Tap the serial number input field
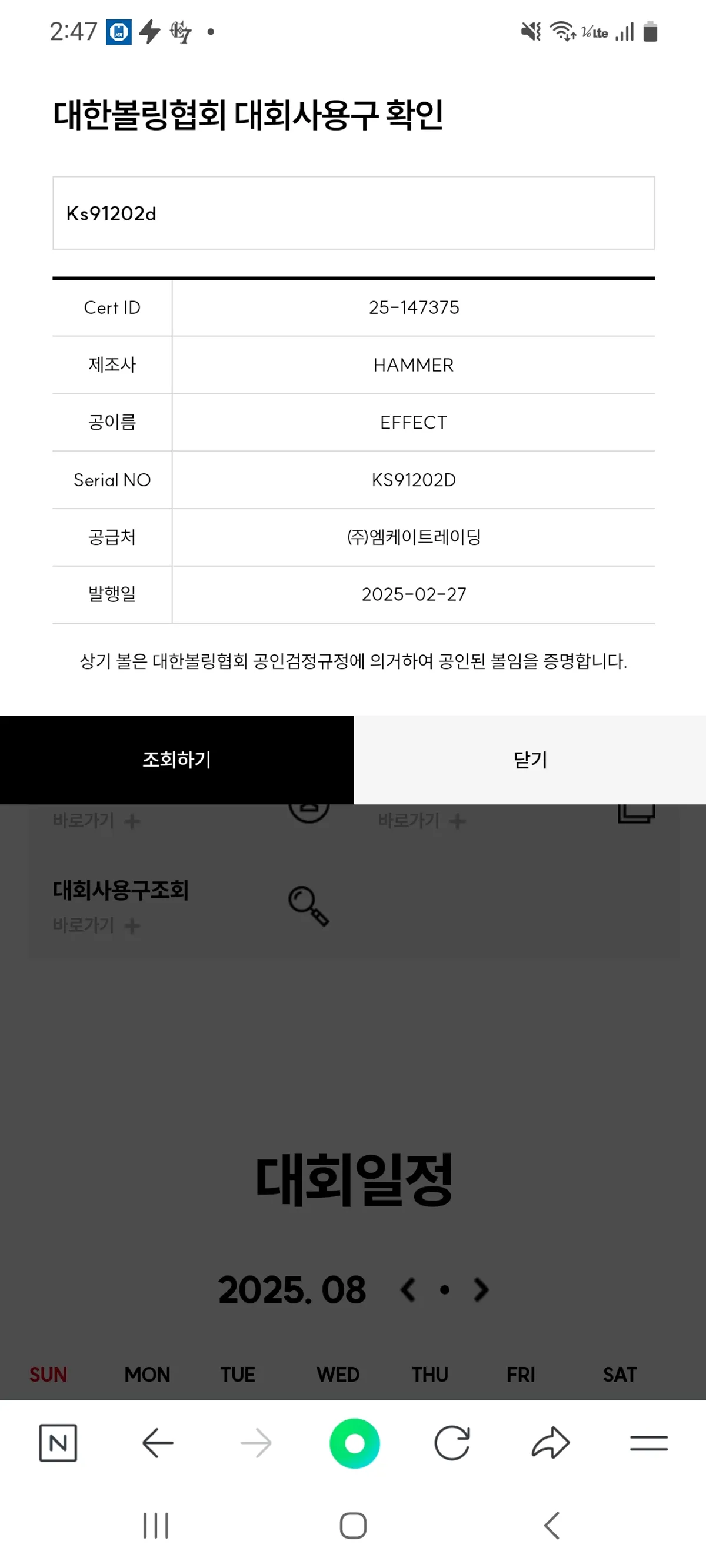The image size is (706, 1568). 354,213
